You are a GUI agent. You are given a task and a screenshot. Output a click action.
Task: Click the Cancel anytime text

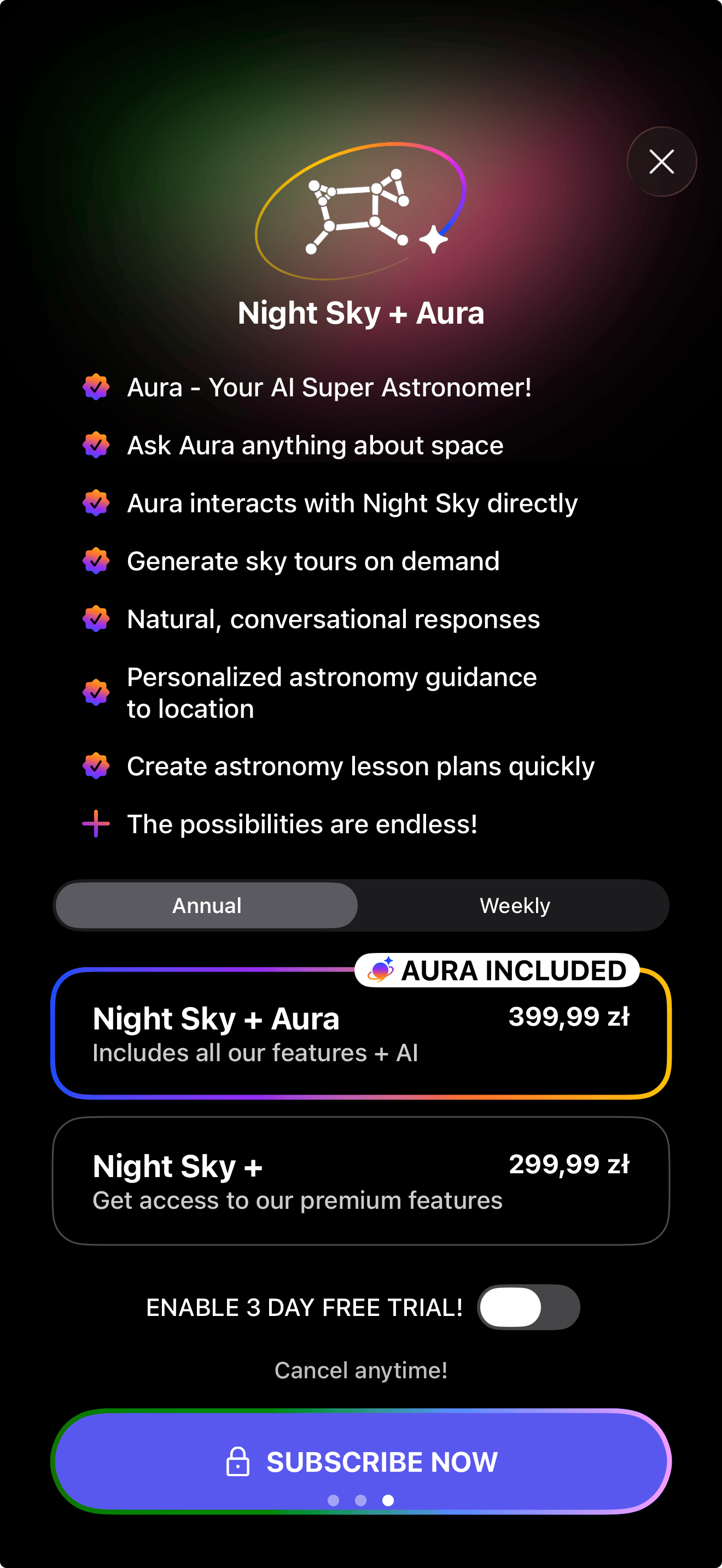click(x=361, y=1370)
